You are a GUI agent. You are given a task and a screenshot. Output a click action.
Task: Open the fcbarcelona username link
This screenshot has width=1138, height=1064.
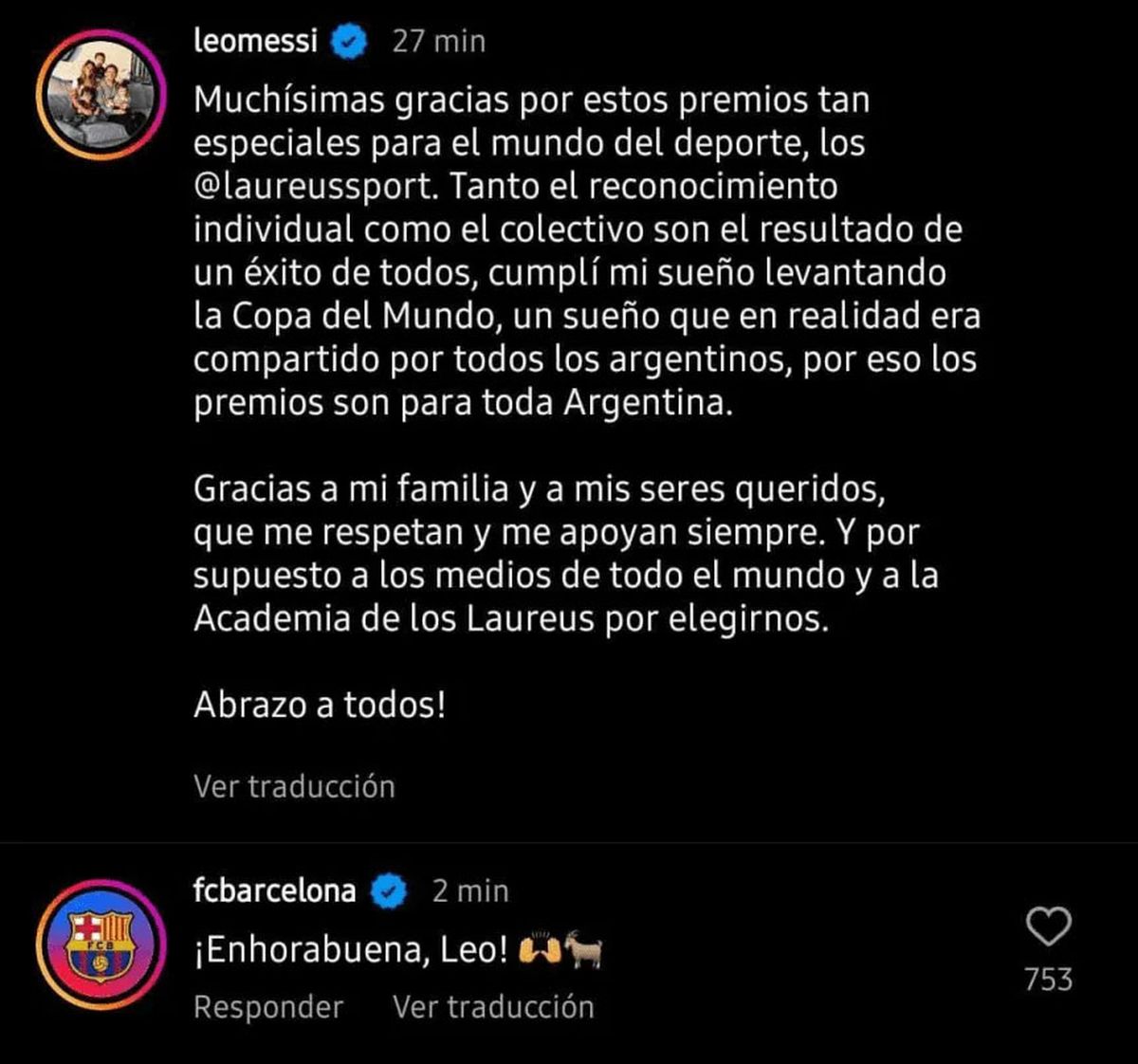275,891
